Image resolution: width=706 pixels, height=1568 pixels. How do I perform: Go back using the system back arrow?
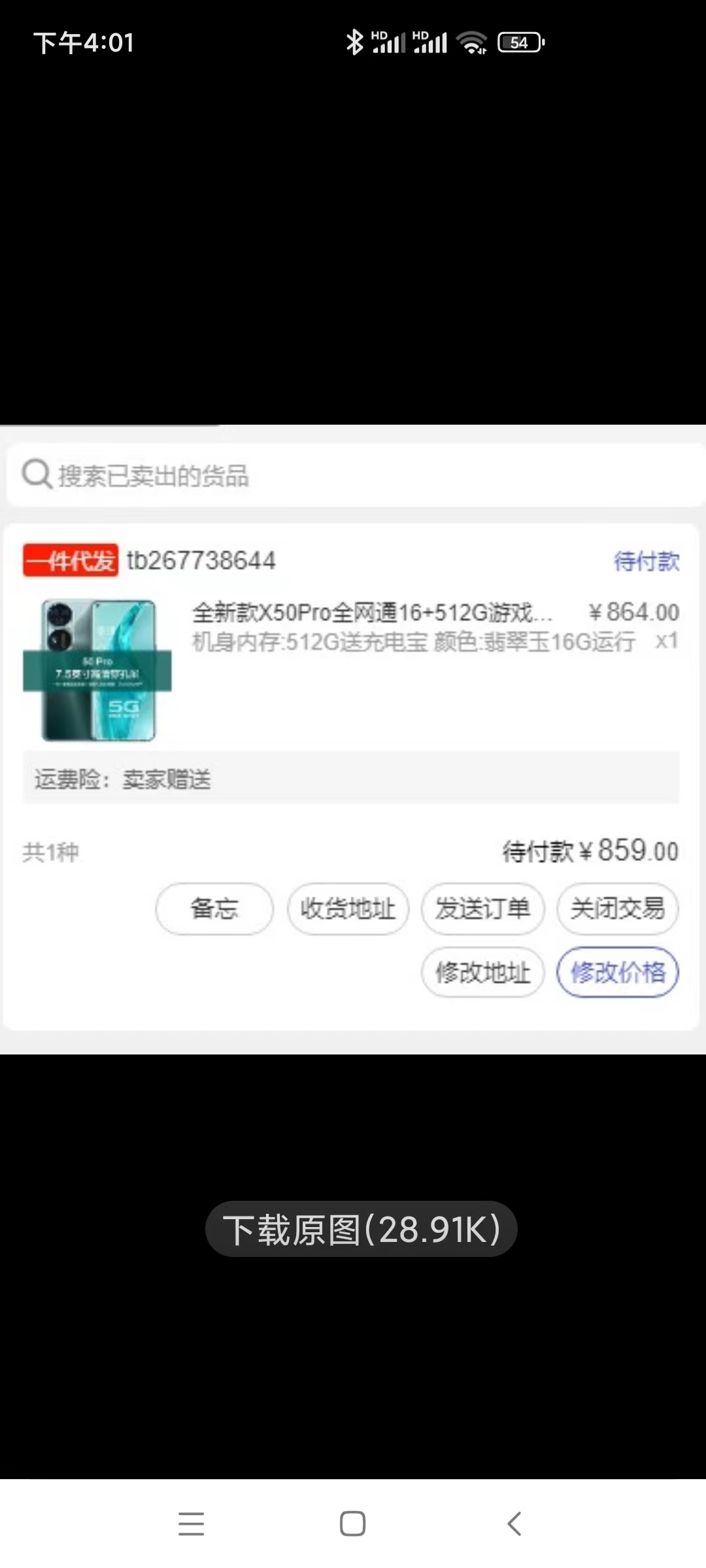(x=514, y=1524)
